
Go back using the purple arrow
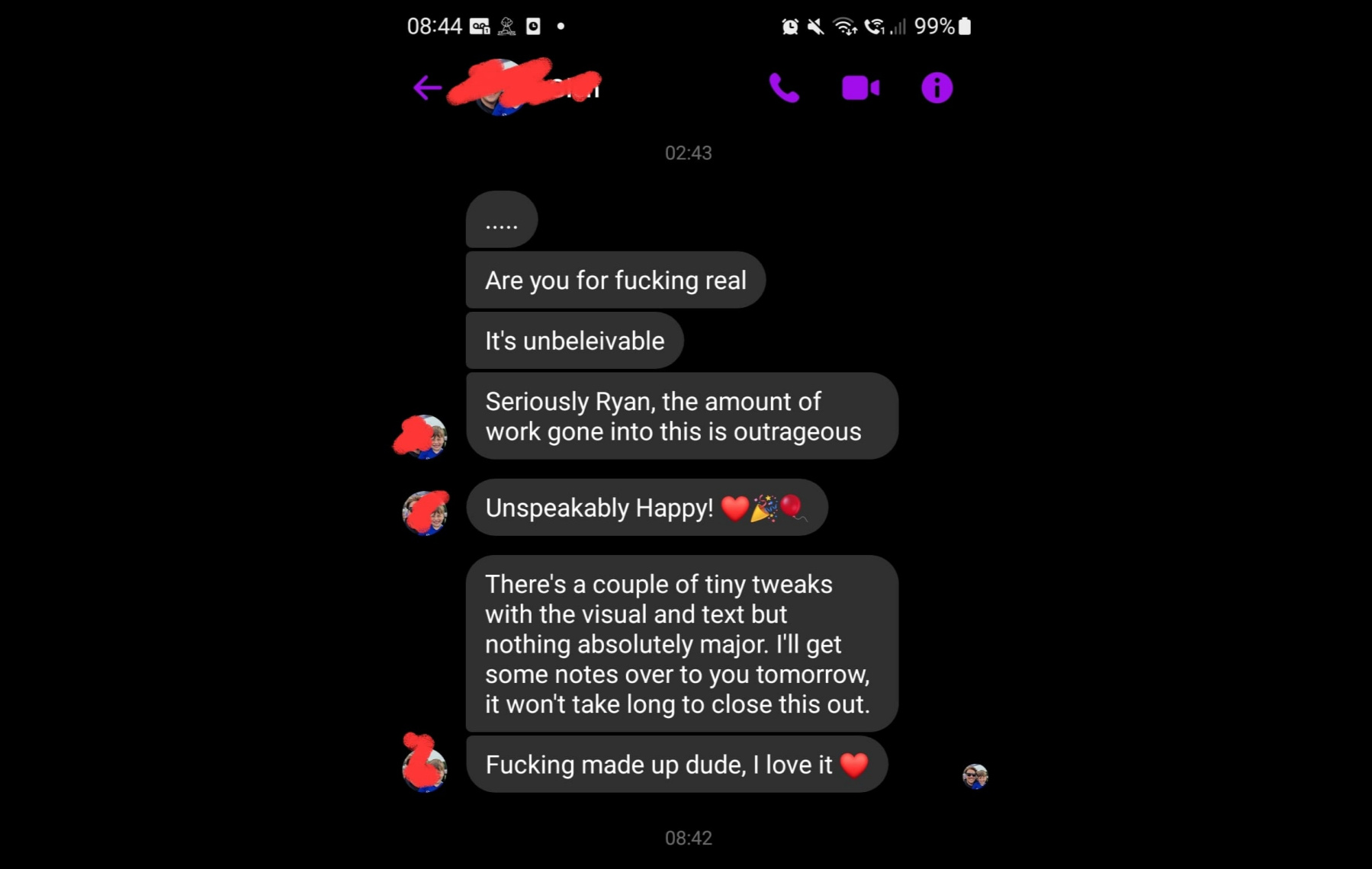(x=427, y=88)
